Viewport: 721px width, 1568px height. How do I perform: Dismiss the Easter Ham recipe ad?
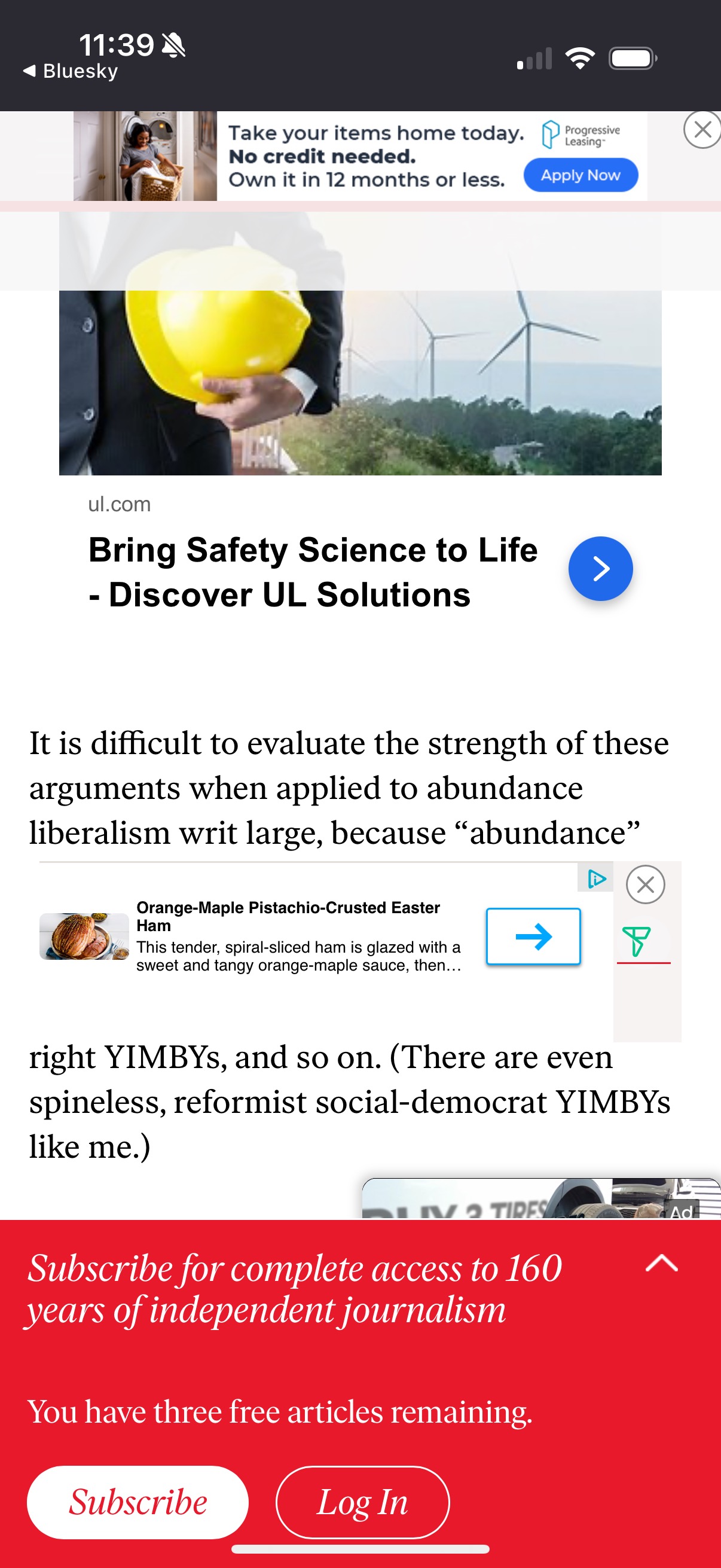click(645, 884)
